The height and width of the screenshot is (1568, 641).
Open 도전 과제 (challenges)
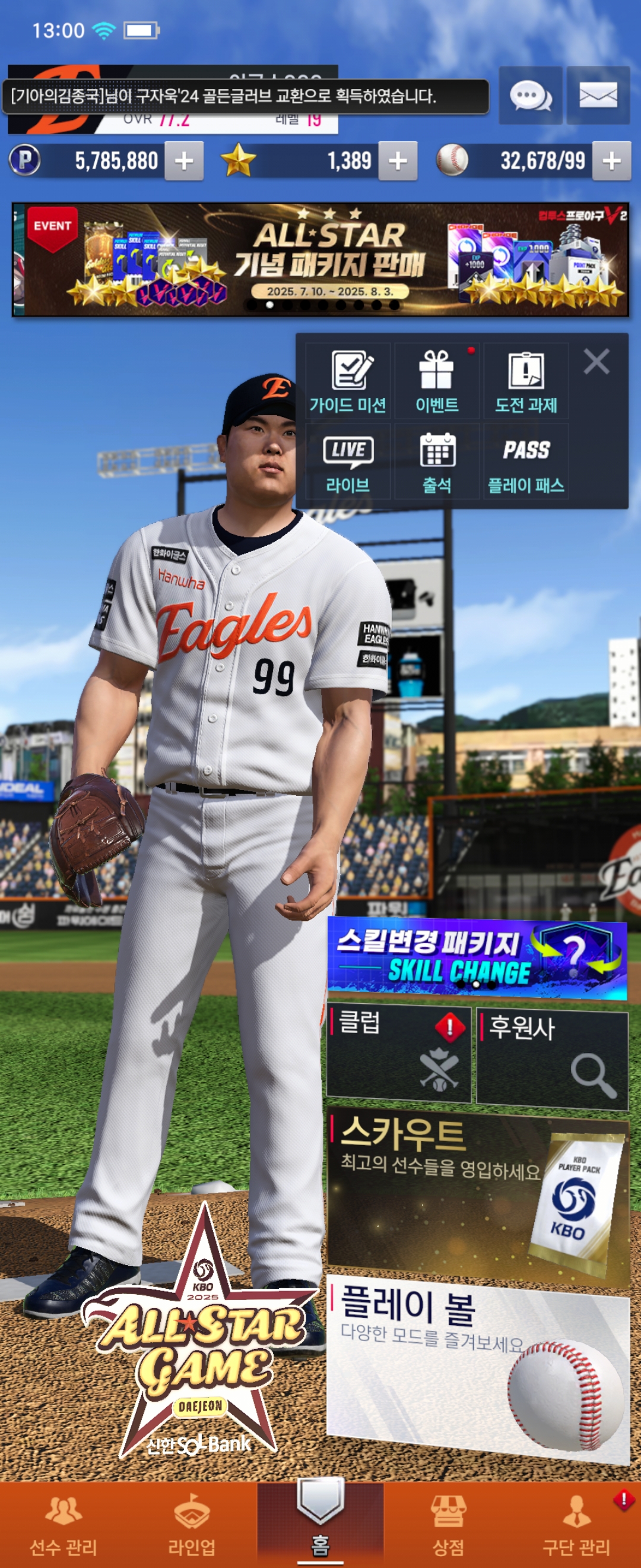[x=525, y=381]
